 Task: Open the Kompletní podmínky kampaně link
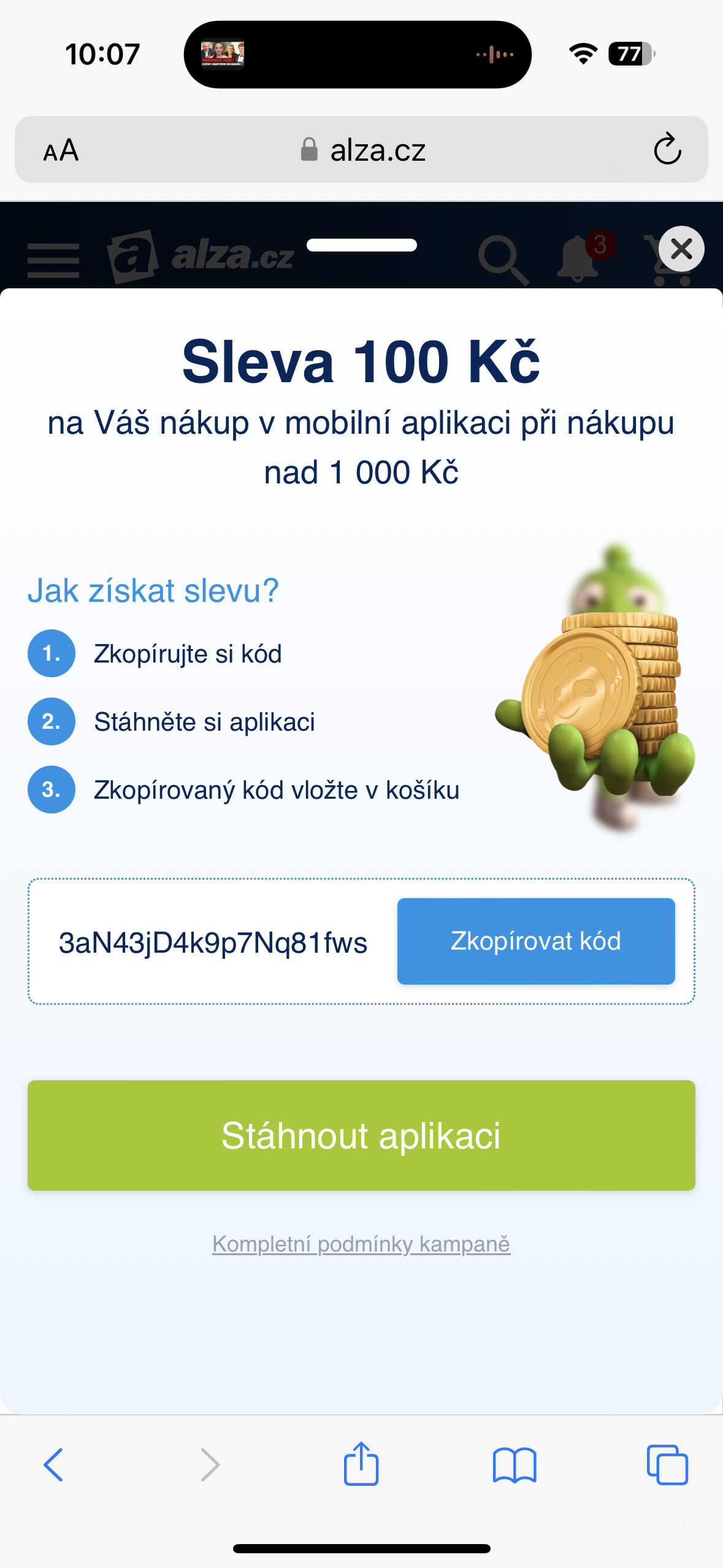click(361, 1244)
